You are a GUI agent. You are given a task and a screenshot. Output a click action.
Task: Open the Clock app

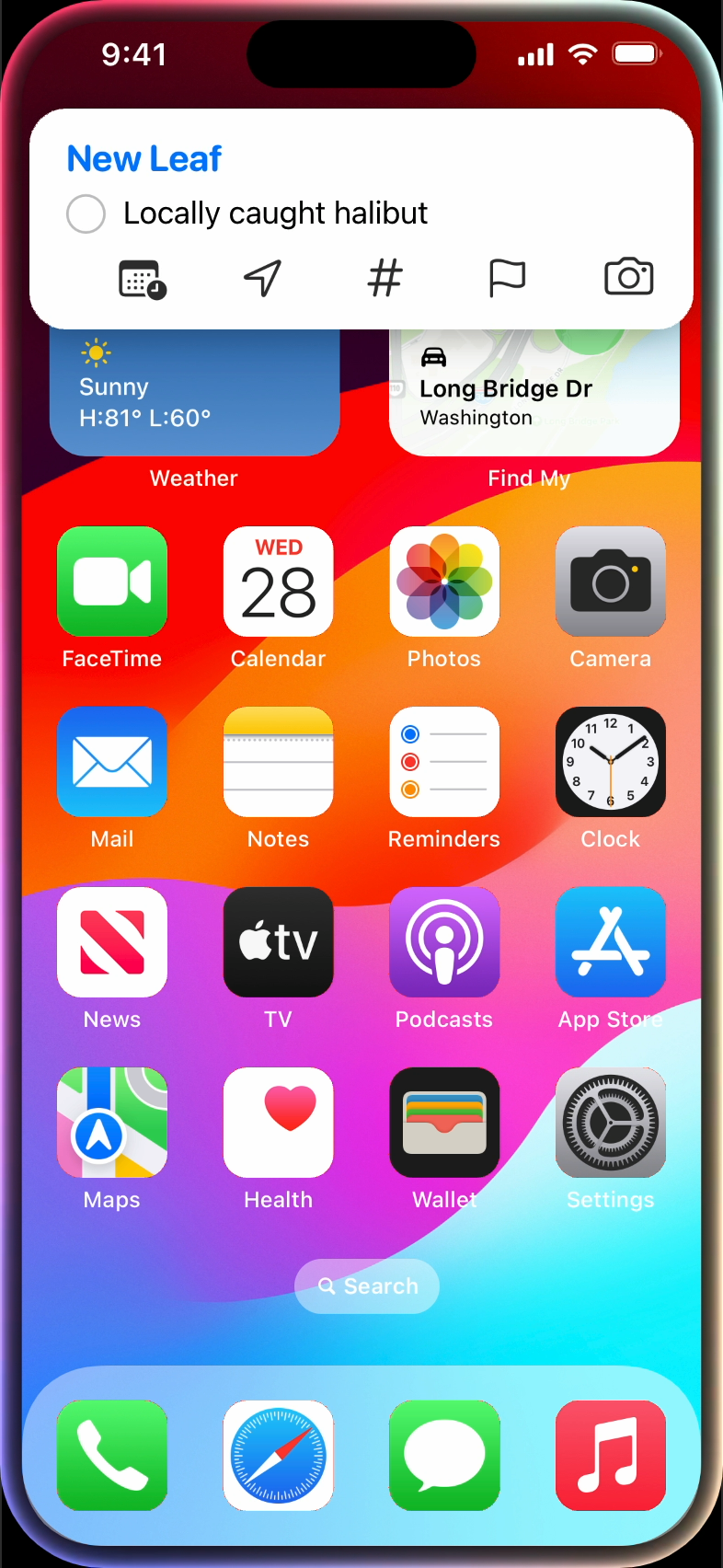coord(610,762)
